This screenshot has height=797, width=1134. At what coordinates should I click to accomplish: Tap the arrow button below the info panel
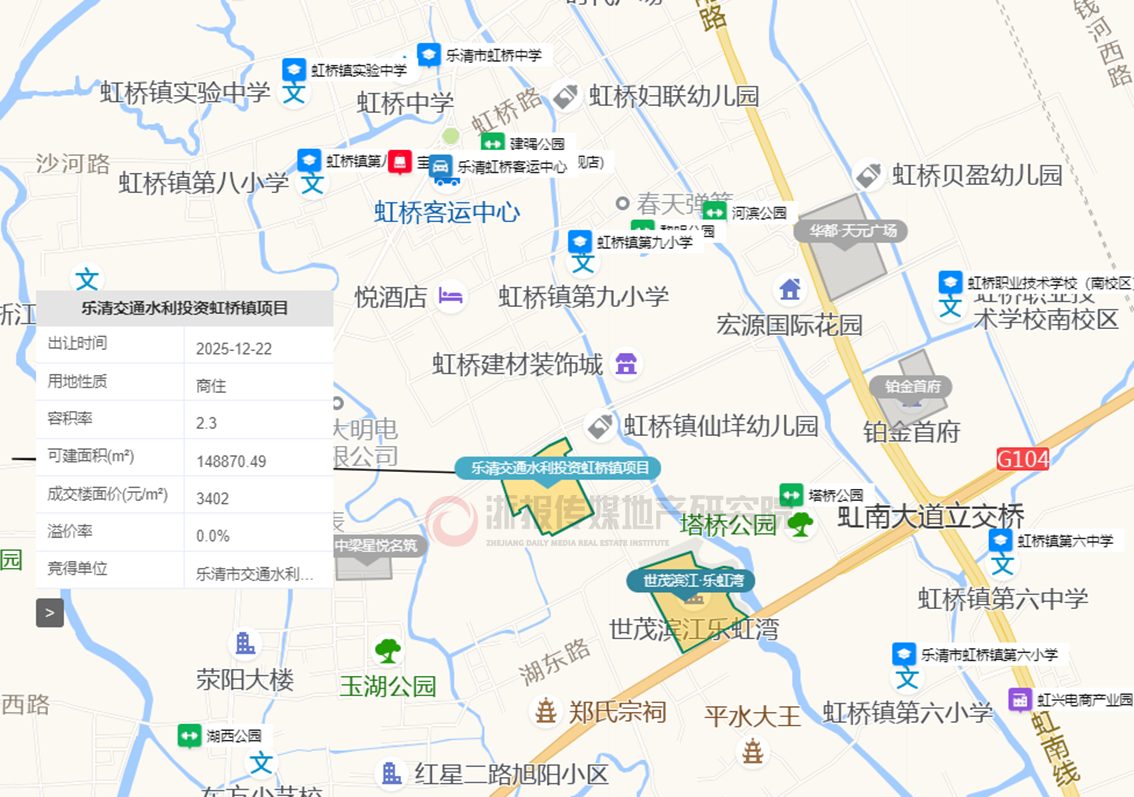click(x=50, y=613)
